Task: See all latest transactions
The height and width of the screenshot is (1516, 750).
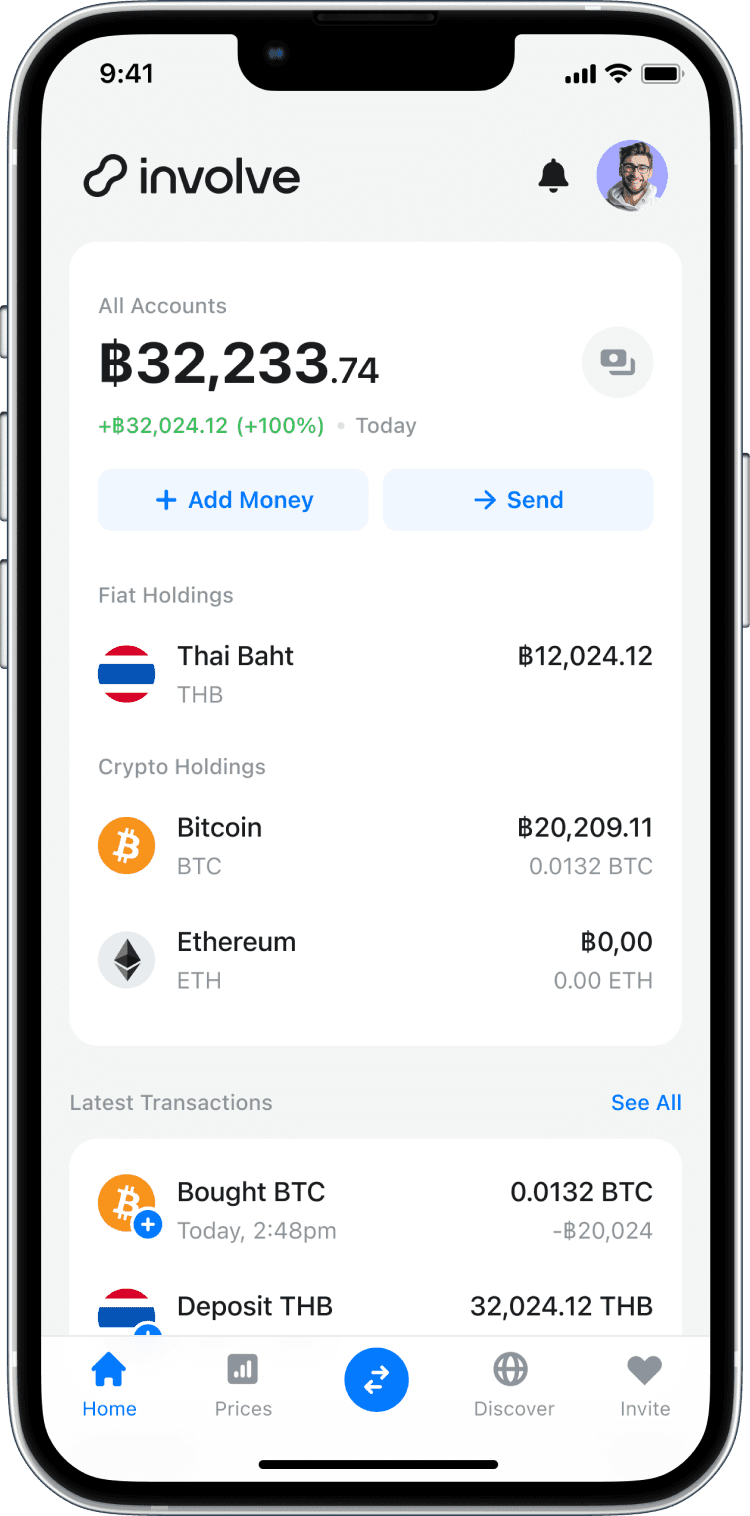Action: point(646,1102)
